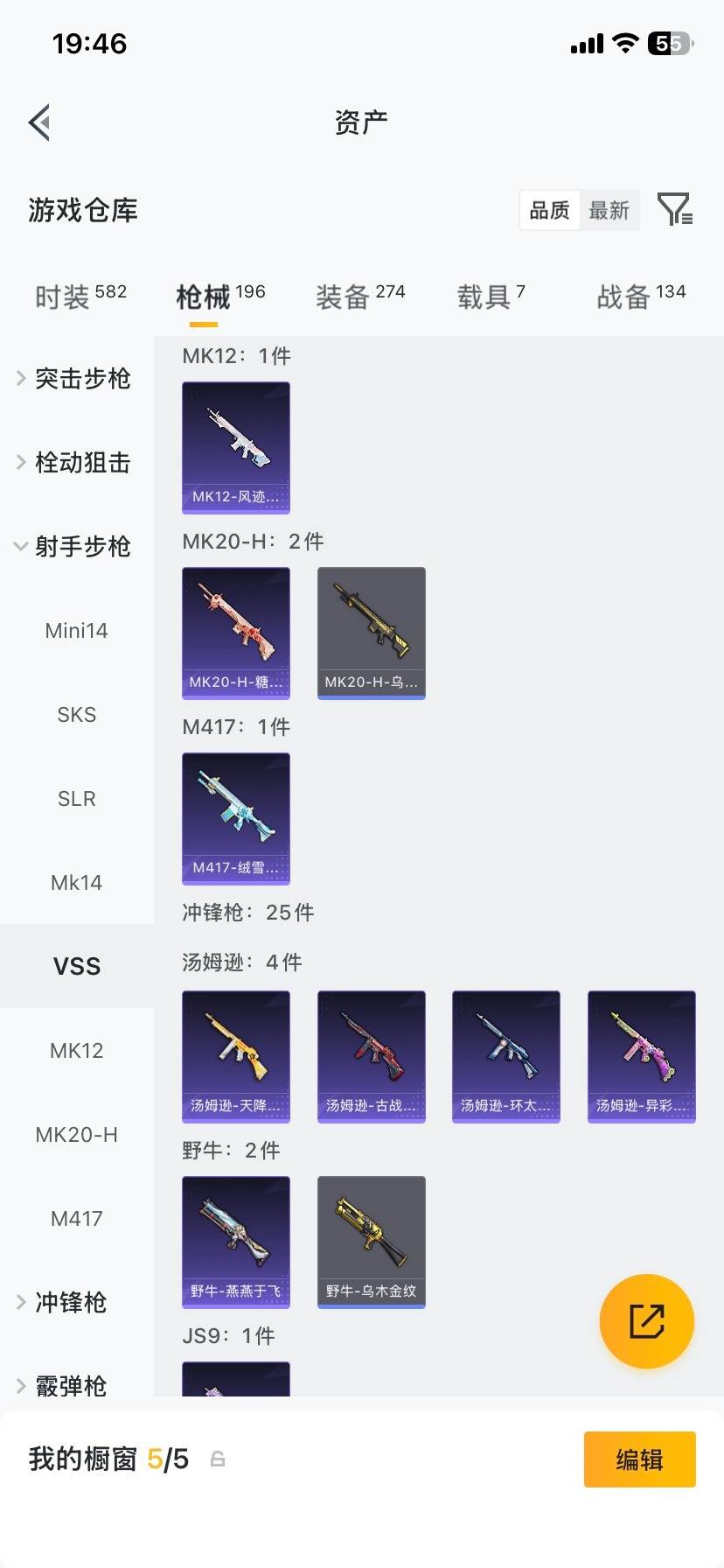
Task: Sort the warehouse by 最新
Action: click(609, 210)
